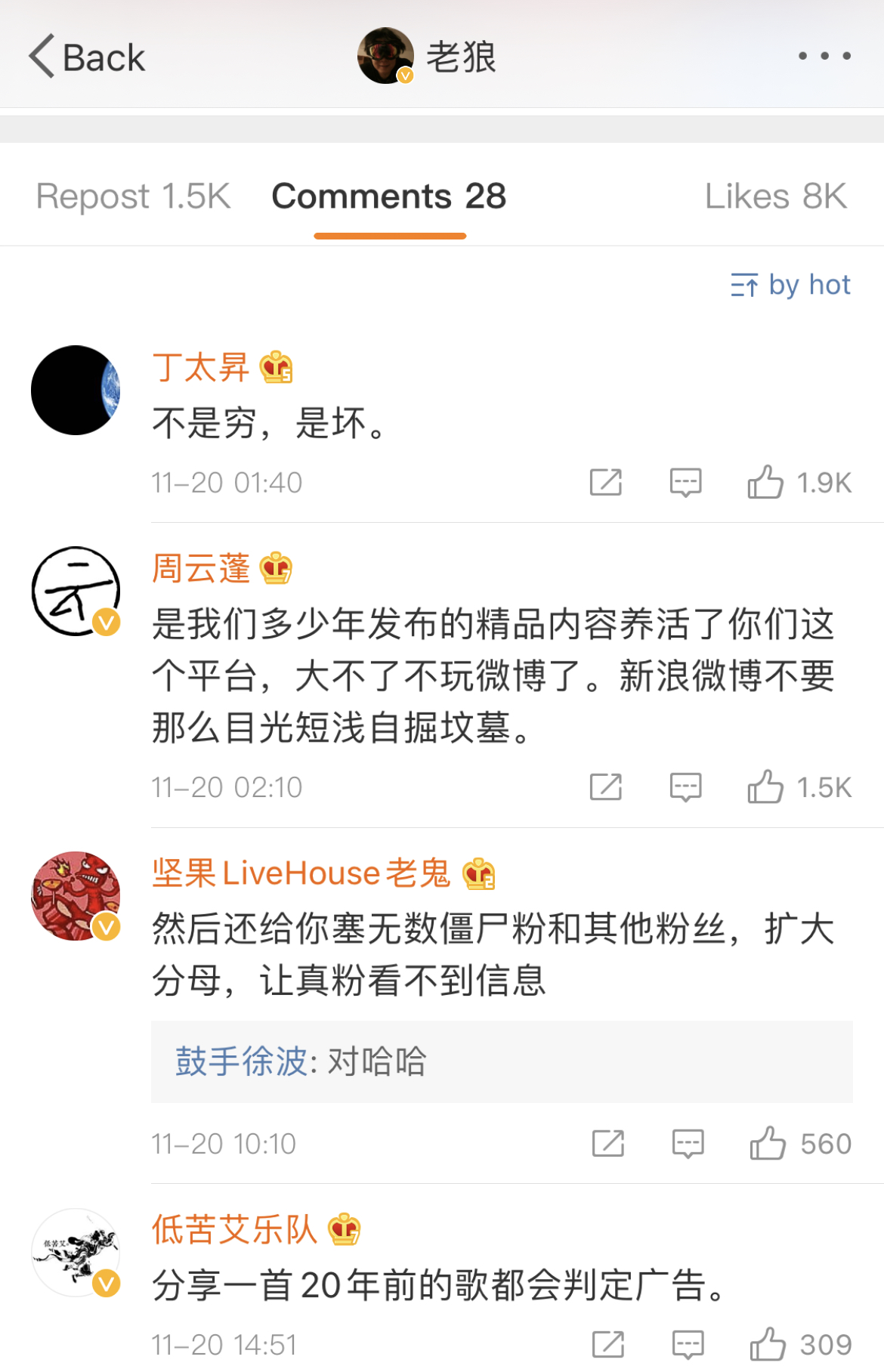Screen dimensions: 884x1372
Task: Change comment sorting via by hot
Action: [790, 285]
